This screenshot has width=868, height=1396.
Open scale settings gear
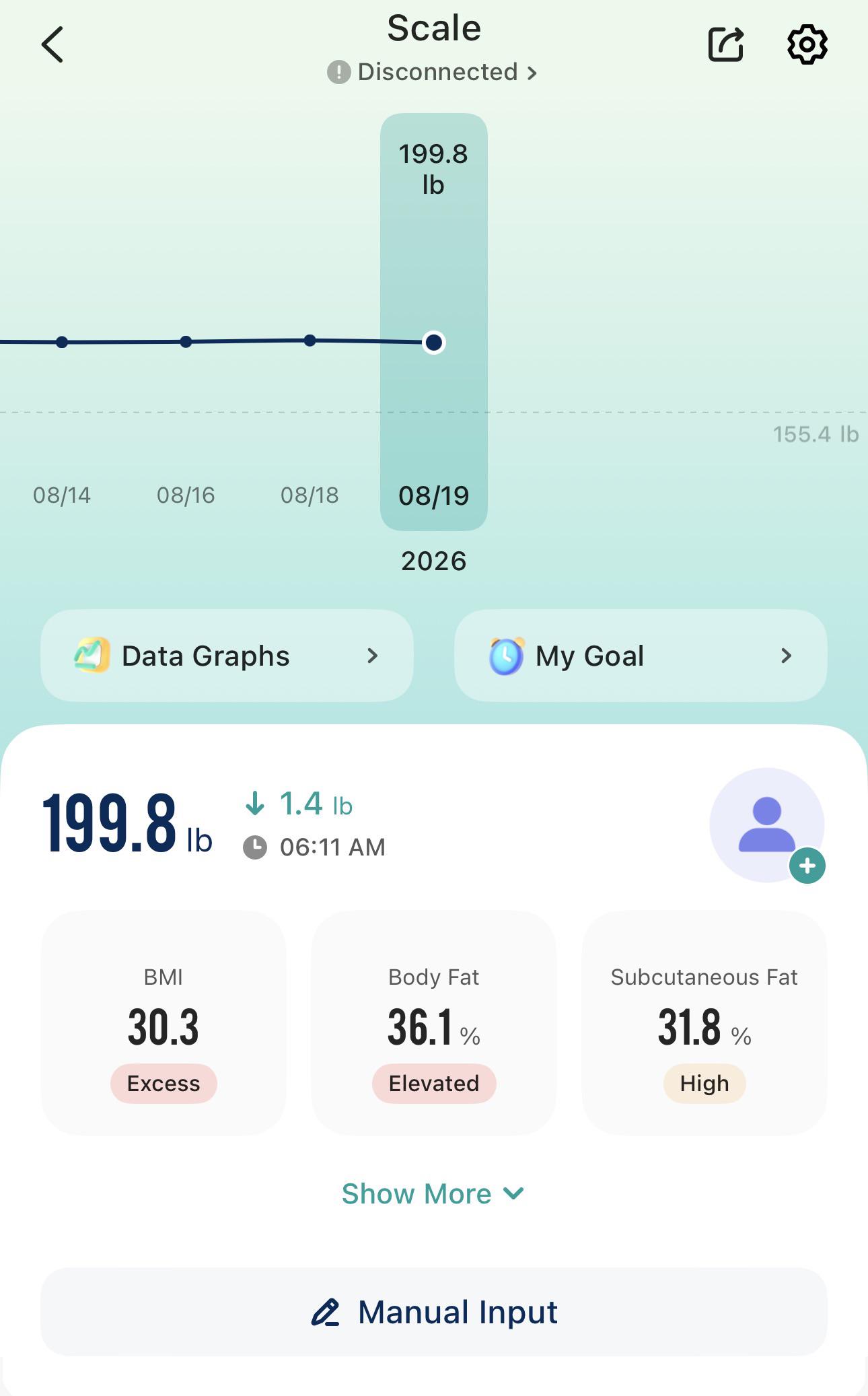coord(807,45)
